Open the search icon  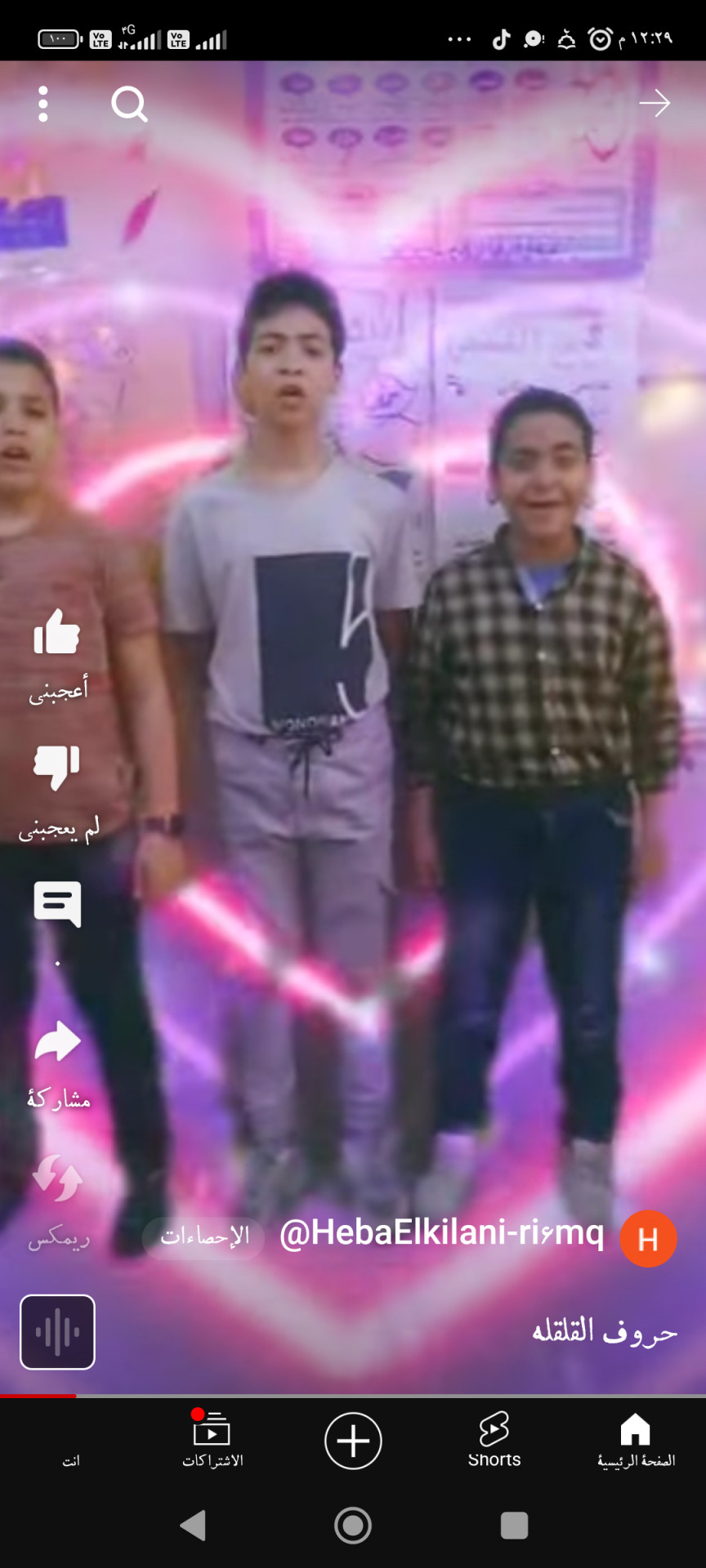tap(129, 105)
